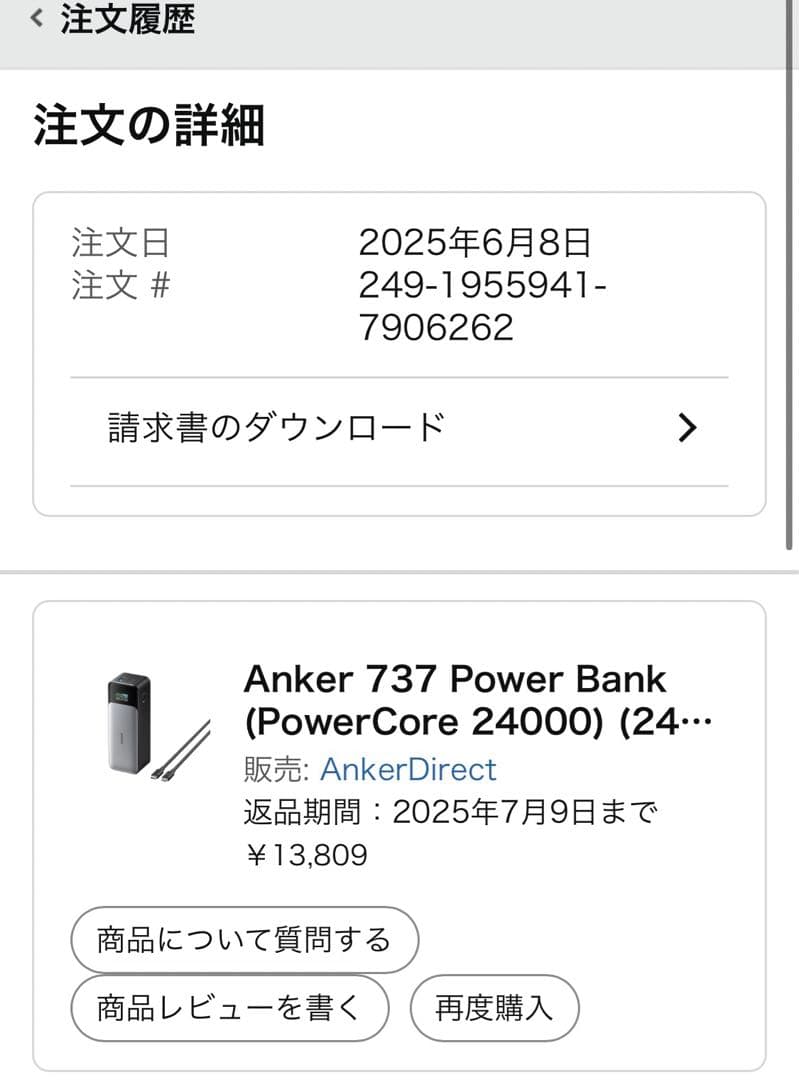
Task: Tap 再度購入 to reorder the power bank
Action: (493, 1009)
